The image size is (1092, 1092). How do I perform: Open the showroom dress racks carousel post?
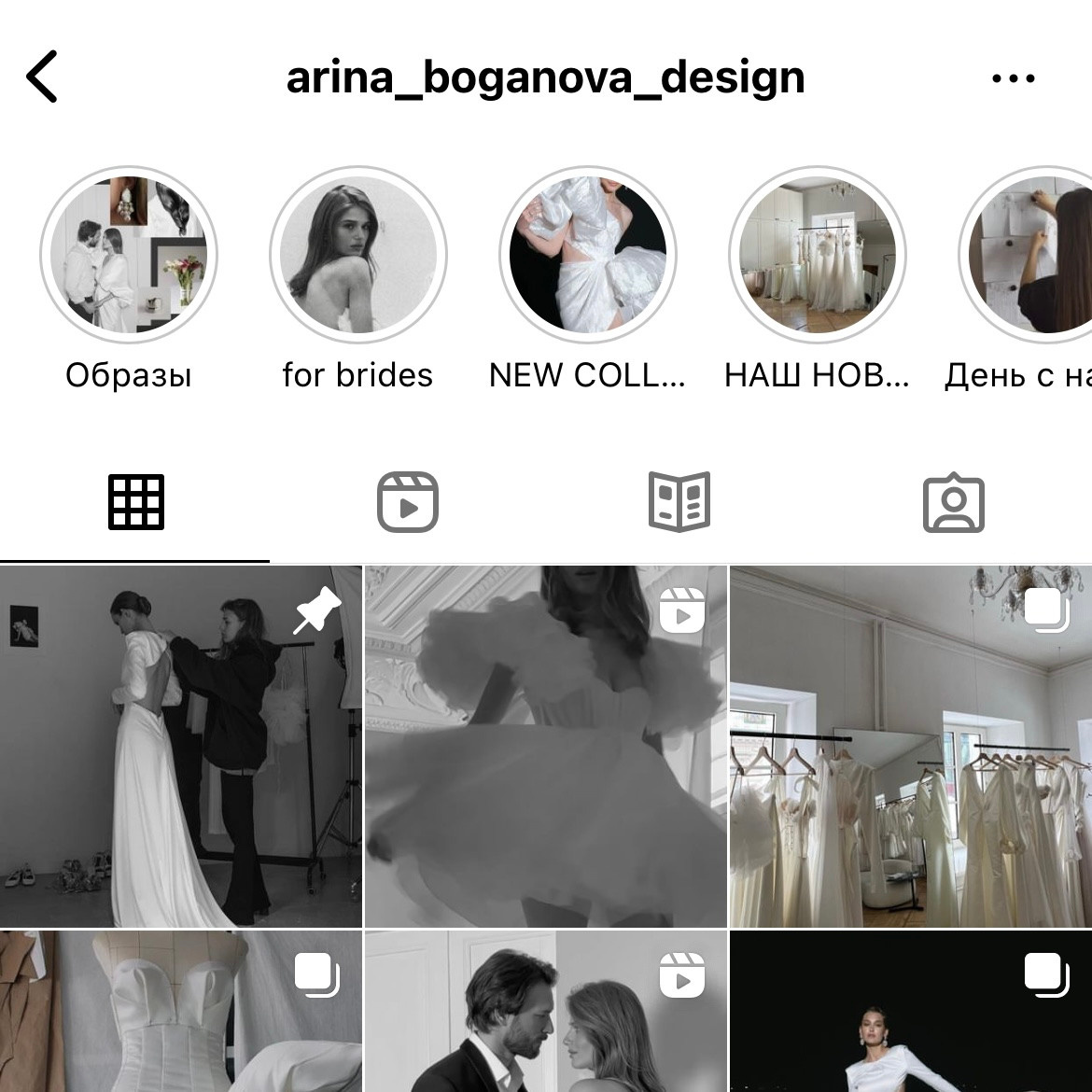[x=911, y=747]
